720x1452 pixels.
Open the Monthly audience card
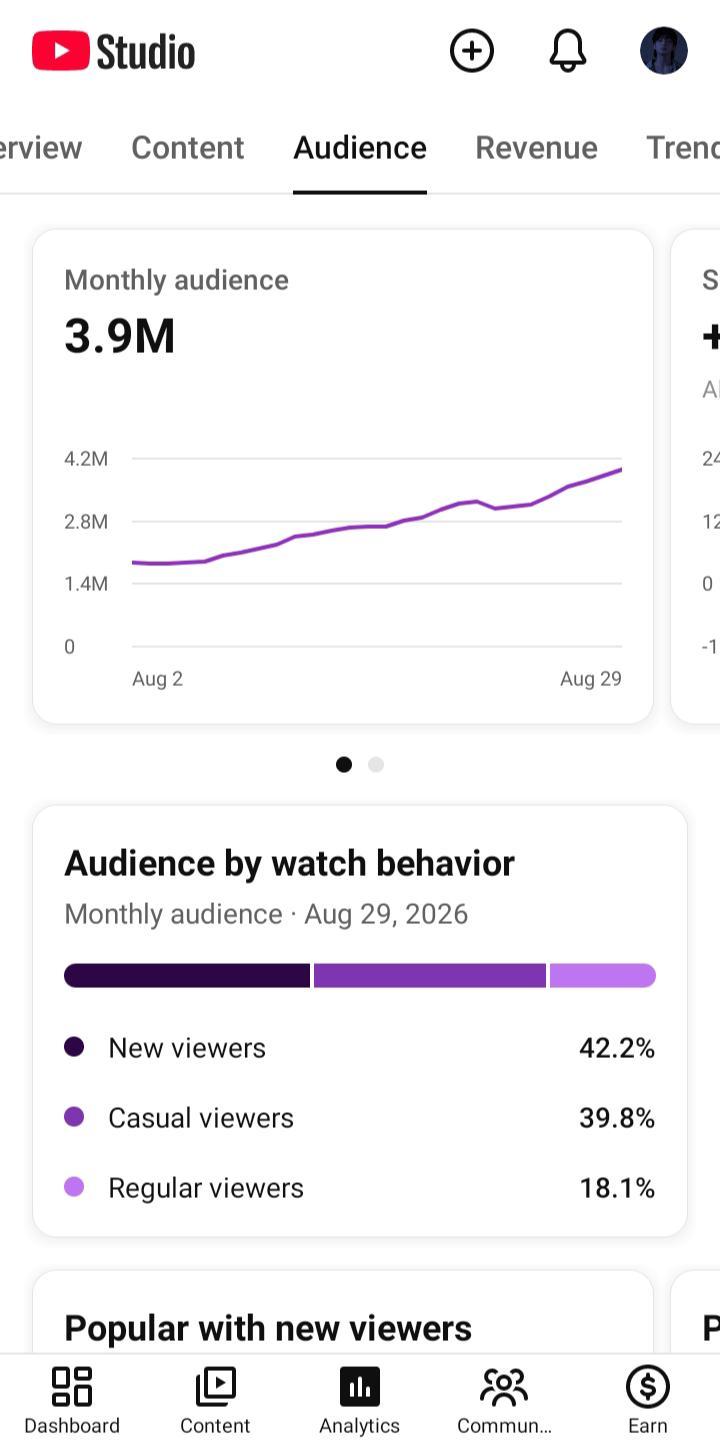point(343,477)
